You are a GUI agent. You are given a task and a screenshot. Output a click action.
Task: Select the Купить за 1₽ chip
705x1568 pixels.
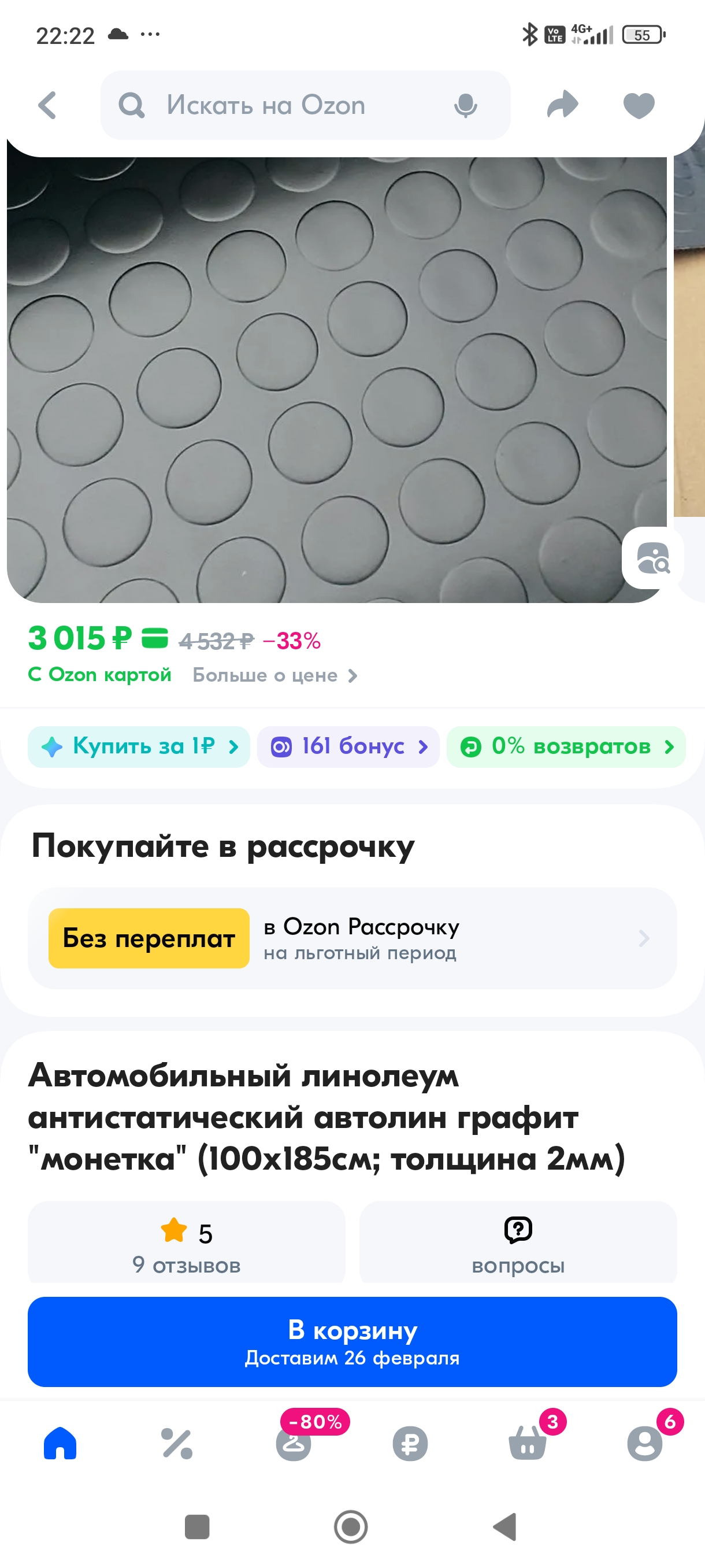(139, 746)
